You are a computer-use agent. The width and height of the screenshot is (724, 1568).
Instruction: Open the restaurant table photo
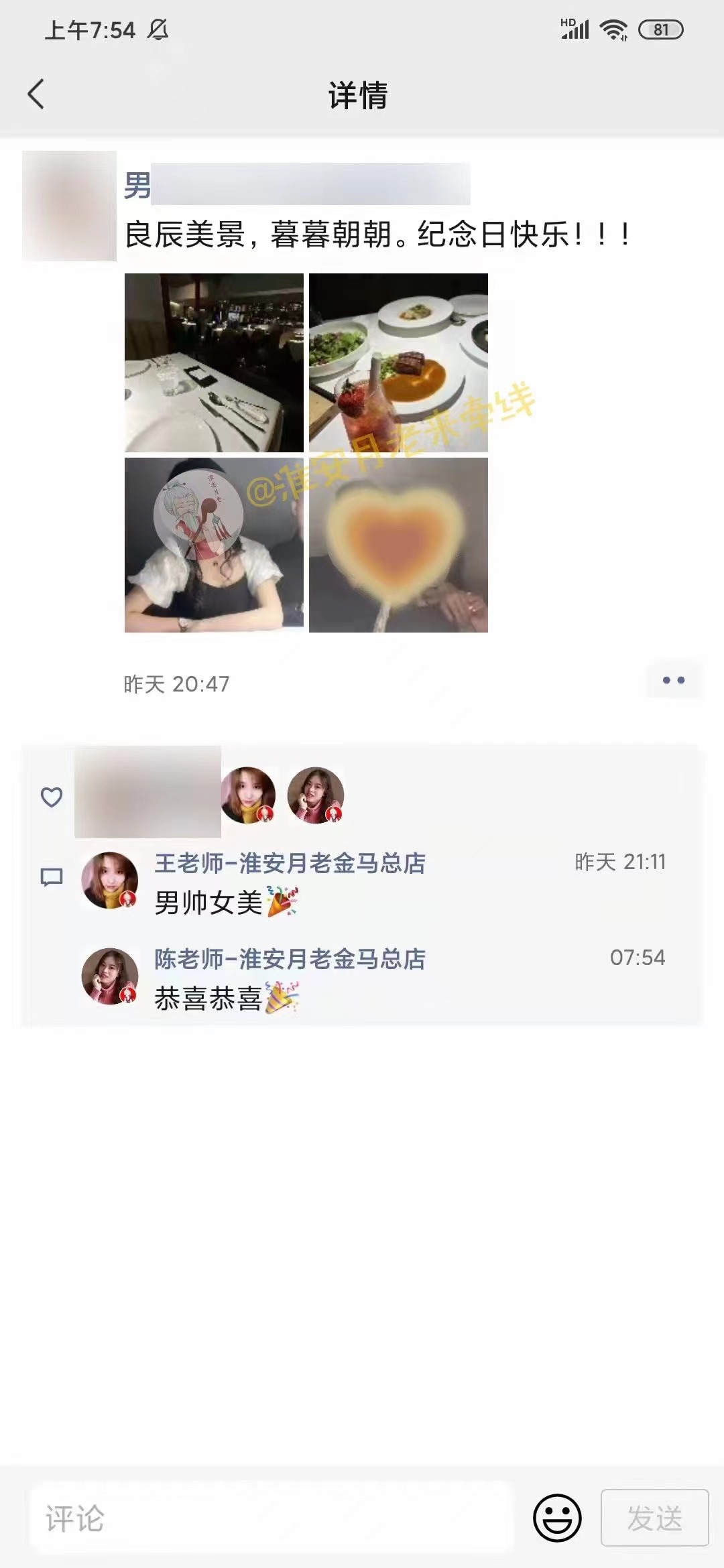214,363
